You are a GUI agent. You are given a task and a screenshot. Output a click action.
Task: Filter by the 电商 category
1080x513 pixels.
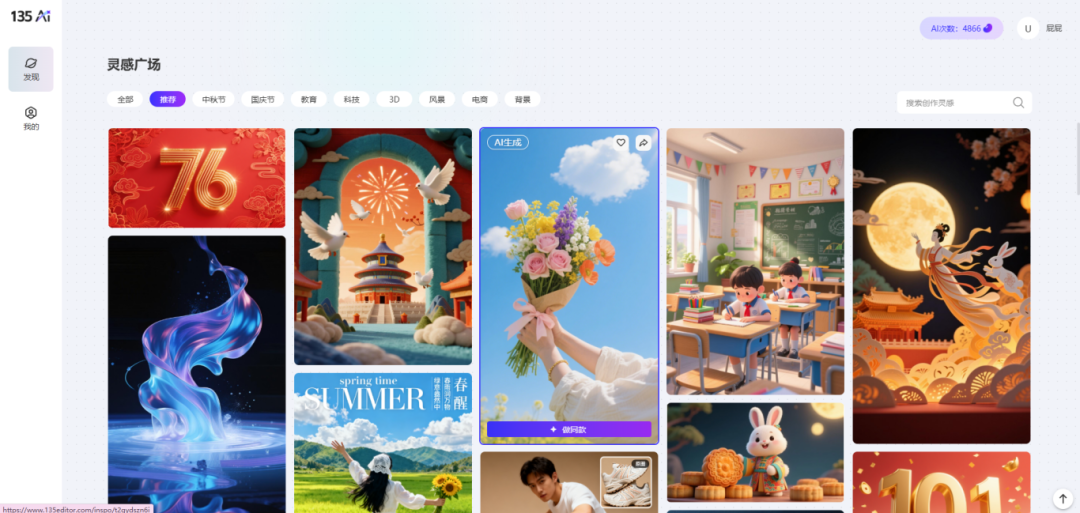point(480,100)
